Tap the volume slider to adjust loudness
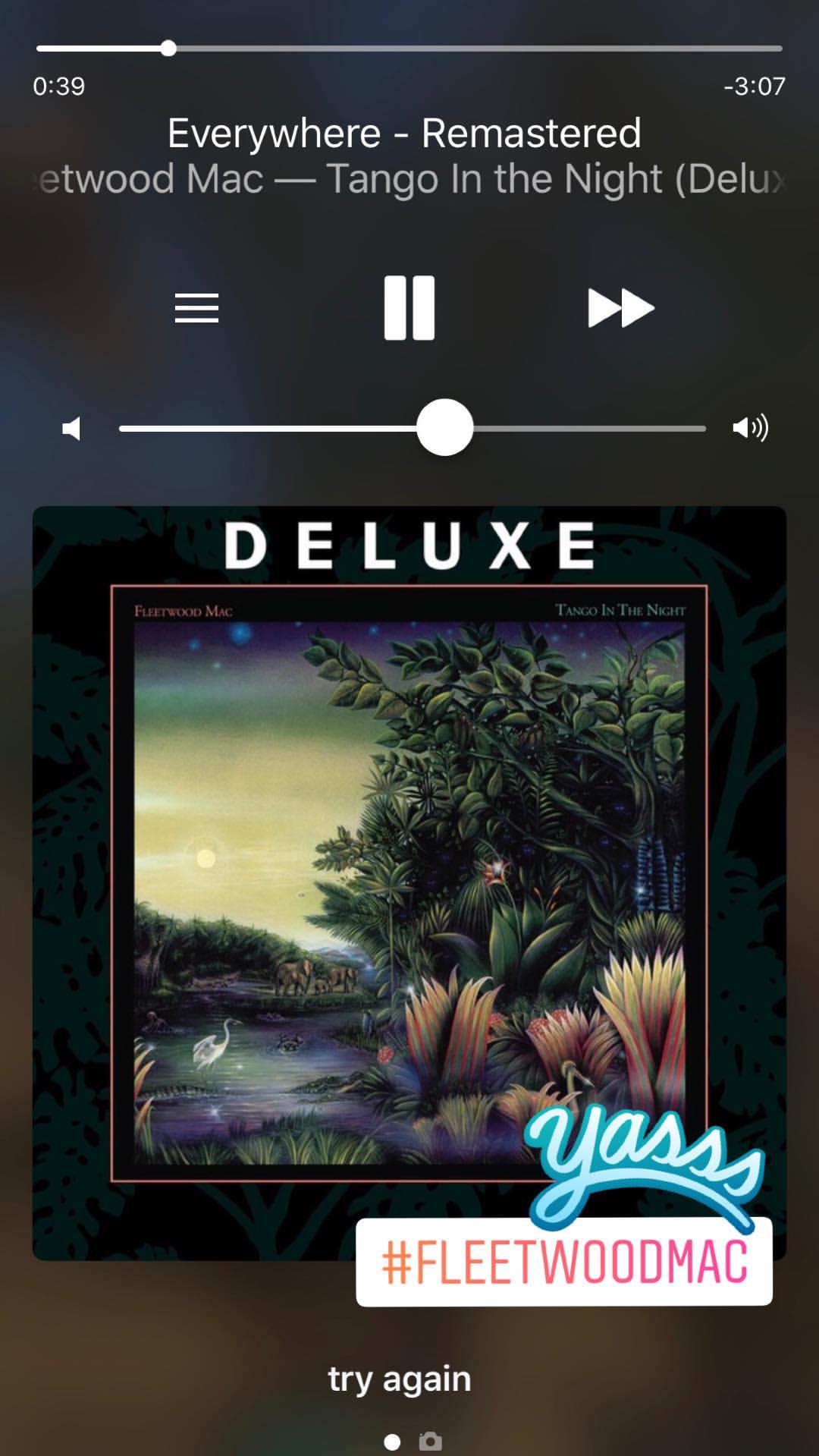The height and width of the screenshot is (1456, 819). 413,428
